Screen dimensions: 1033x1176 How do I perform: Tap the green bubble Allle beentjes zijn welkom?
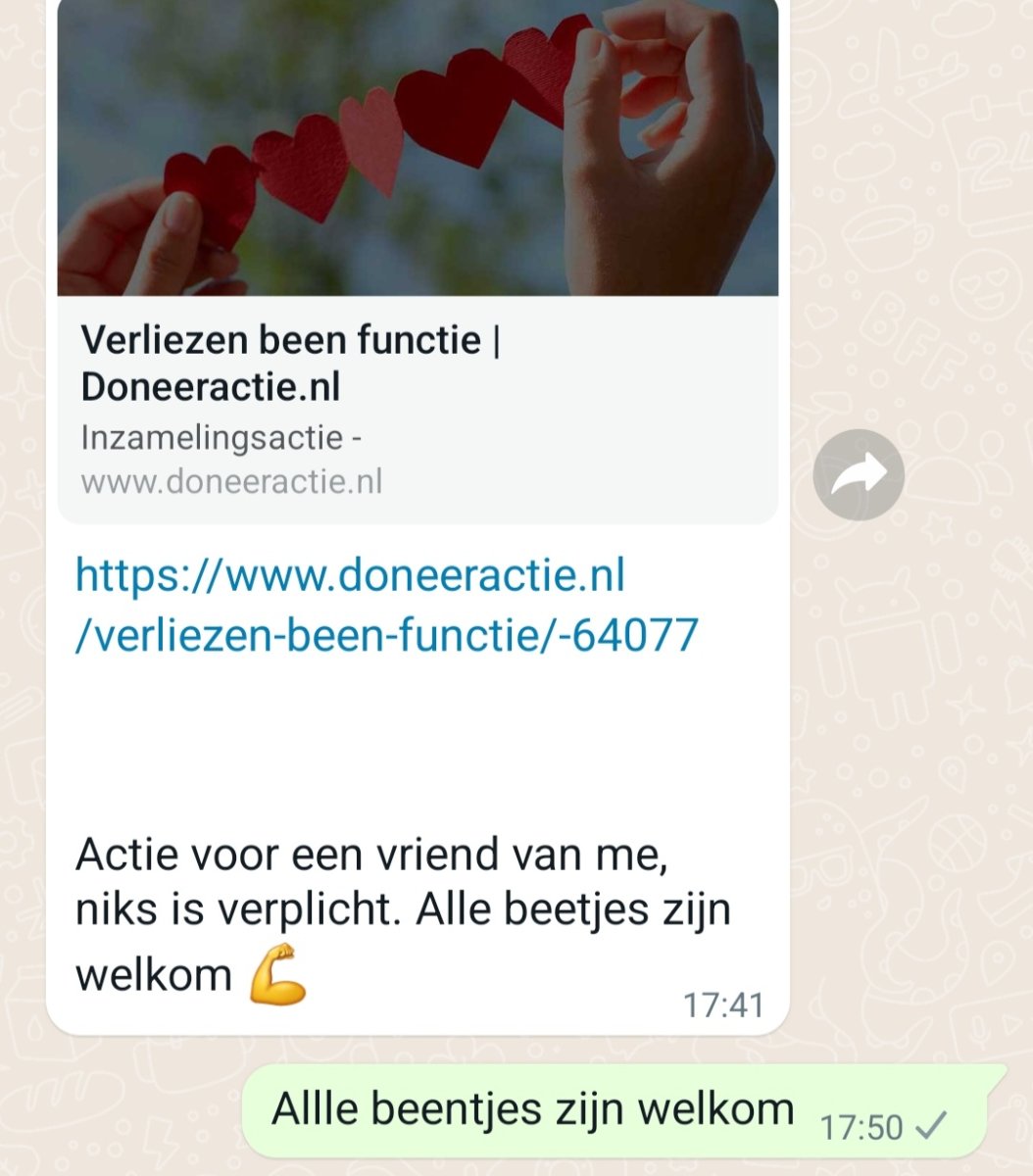tap(534, 1107)
